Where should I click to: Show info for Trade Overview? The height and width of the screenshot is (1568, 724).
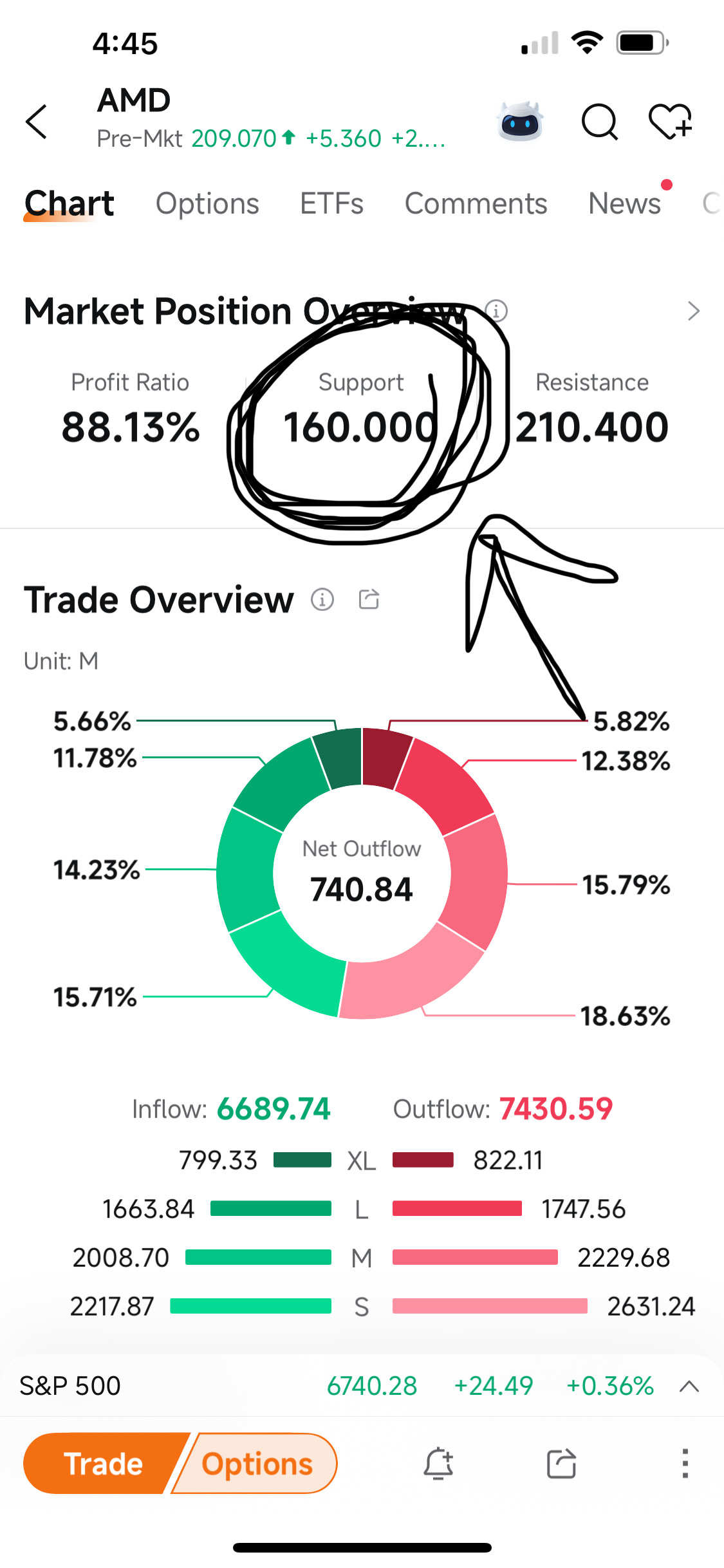tap(322, 599)
